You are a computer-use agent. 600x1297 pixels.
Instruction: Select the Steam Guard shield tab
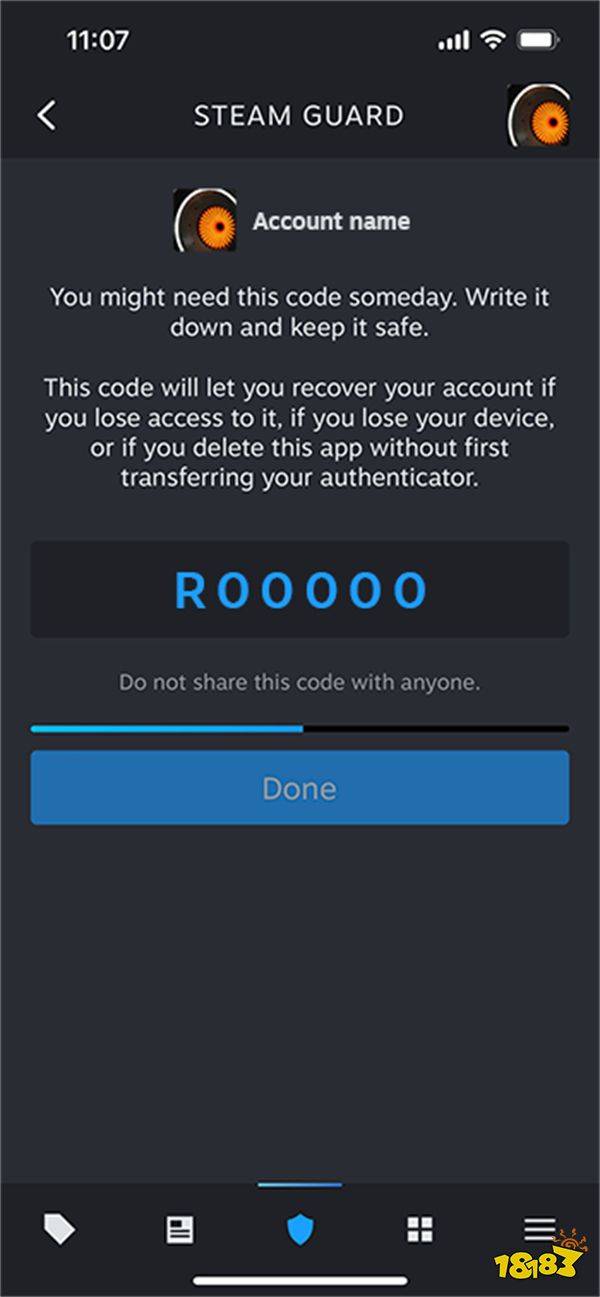coord(300,1229)
